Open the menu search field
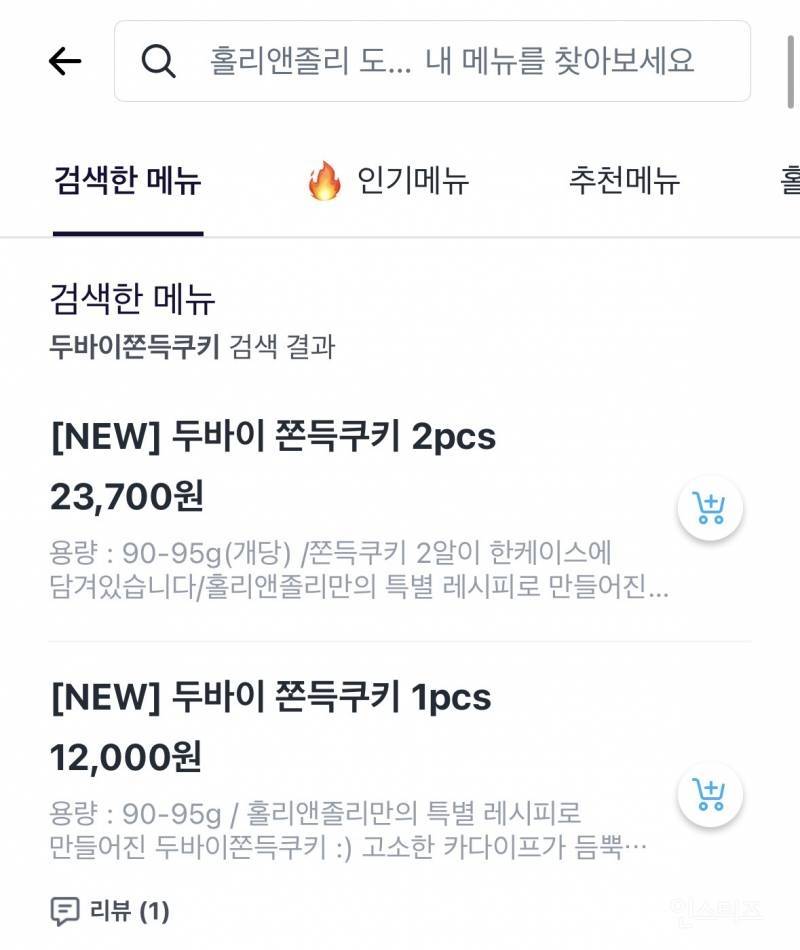This screenshot has height=950, width=800. (x=450, y=61)
